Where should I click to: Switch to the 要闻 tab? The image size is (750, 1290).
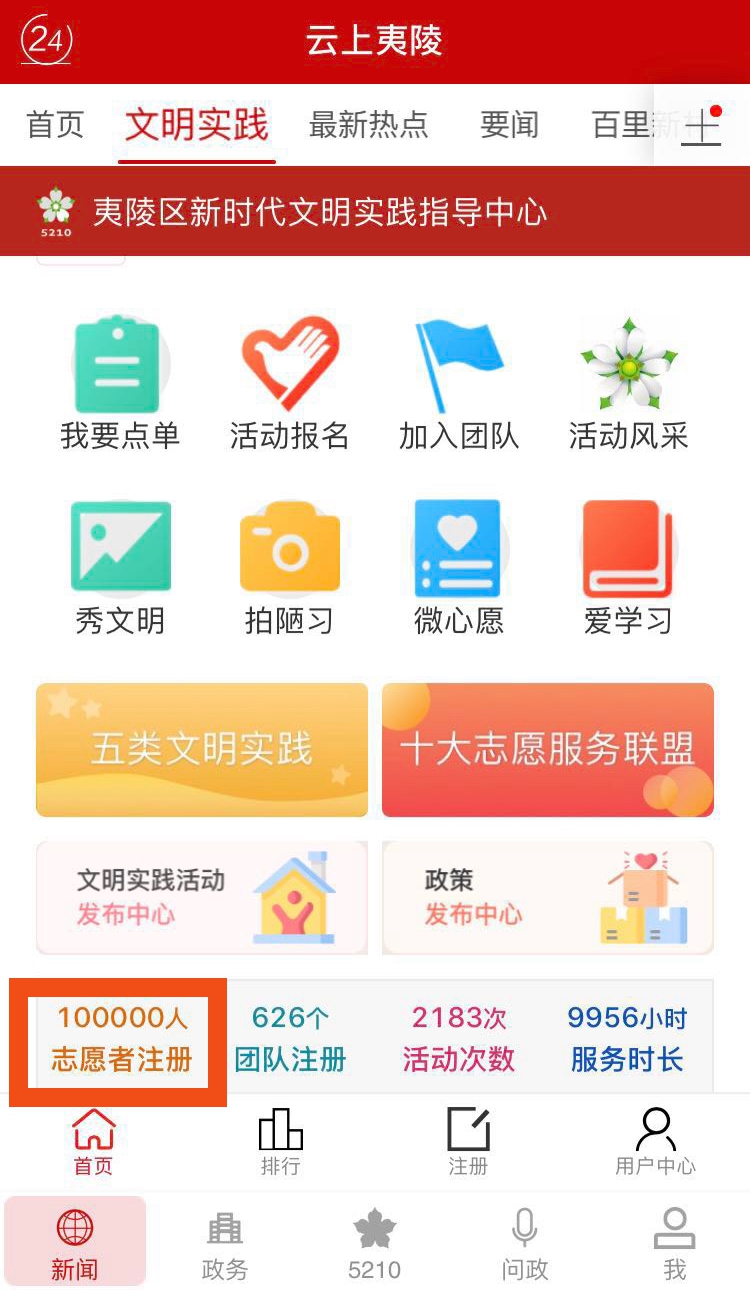click(509, 125)
